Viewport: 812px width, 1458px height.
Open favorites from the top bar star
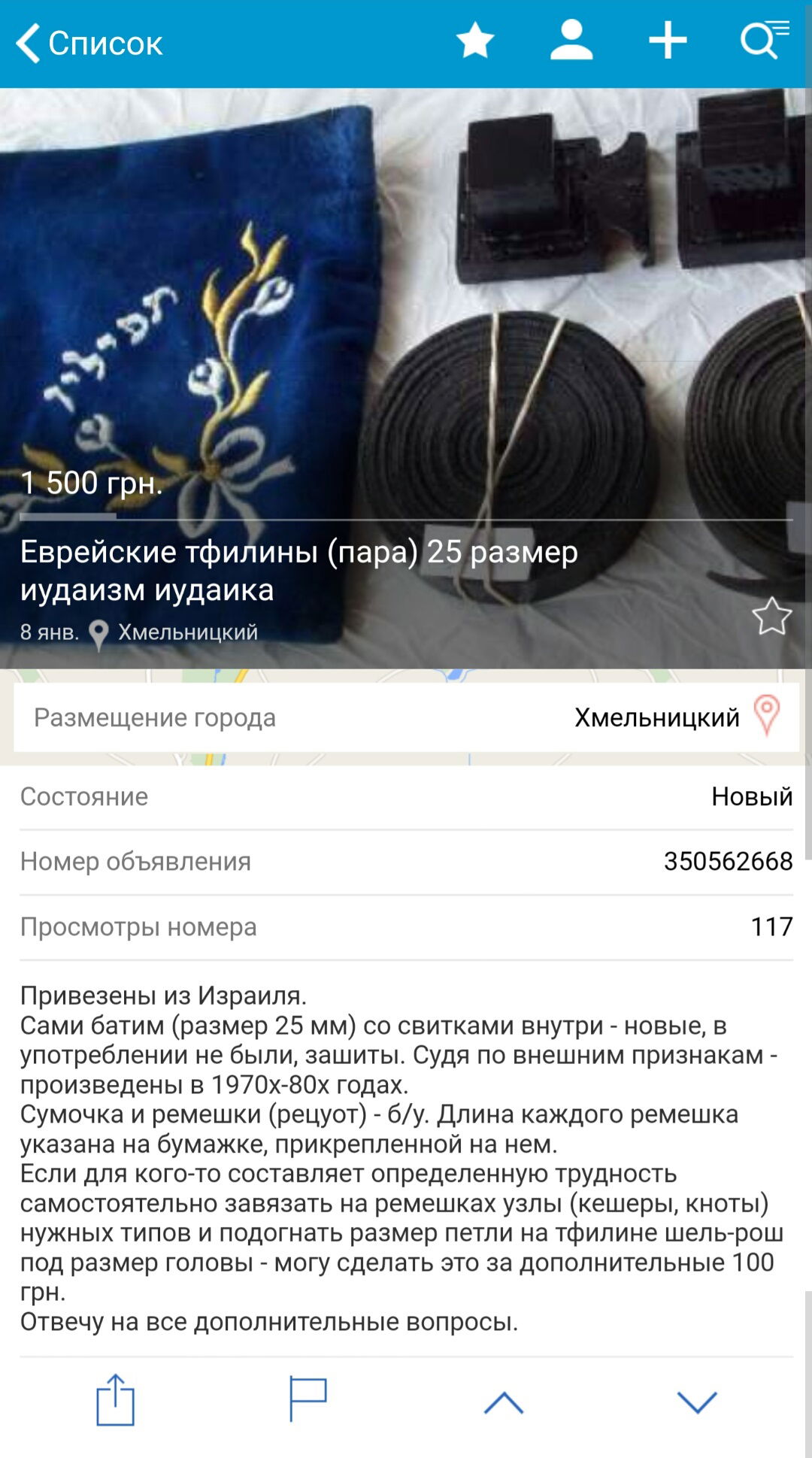click(x=475, y=41)
